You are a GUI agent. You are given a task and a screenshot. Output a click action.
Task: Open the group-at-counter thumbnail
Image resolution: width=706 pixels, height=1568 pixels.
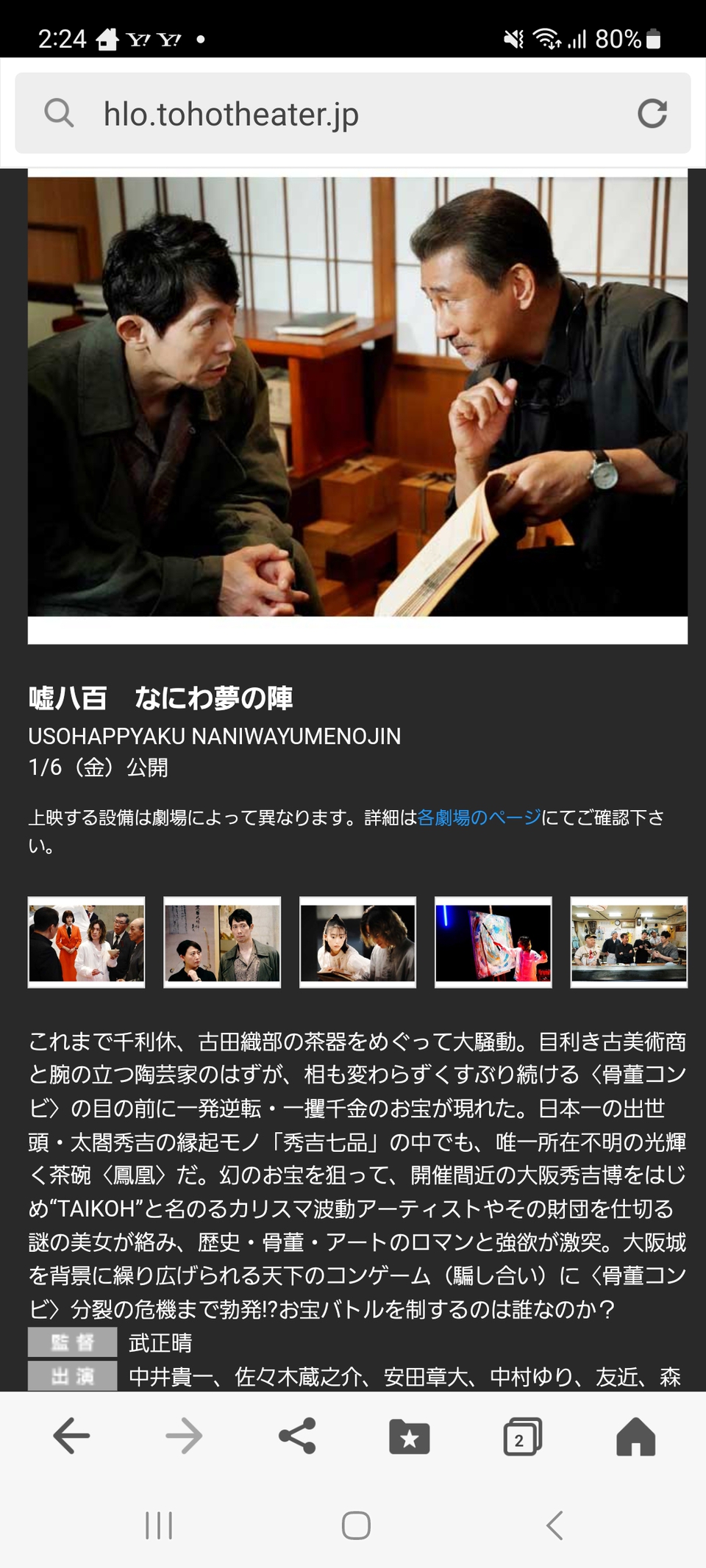(629, 942)
